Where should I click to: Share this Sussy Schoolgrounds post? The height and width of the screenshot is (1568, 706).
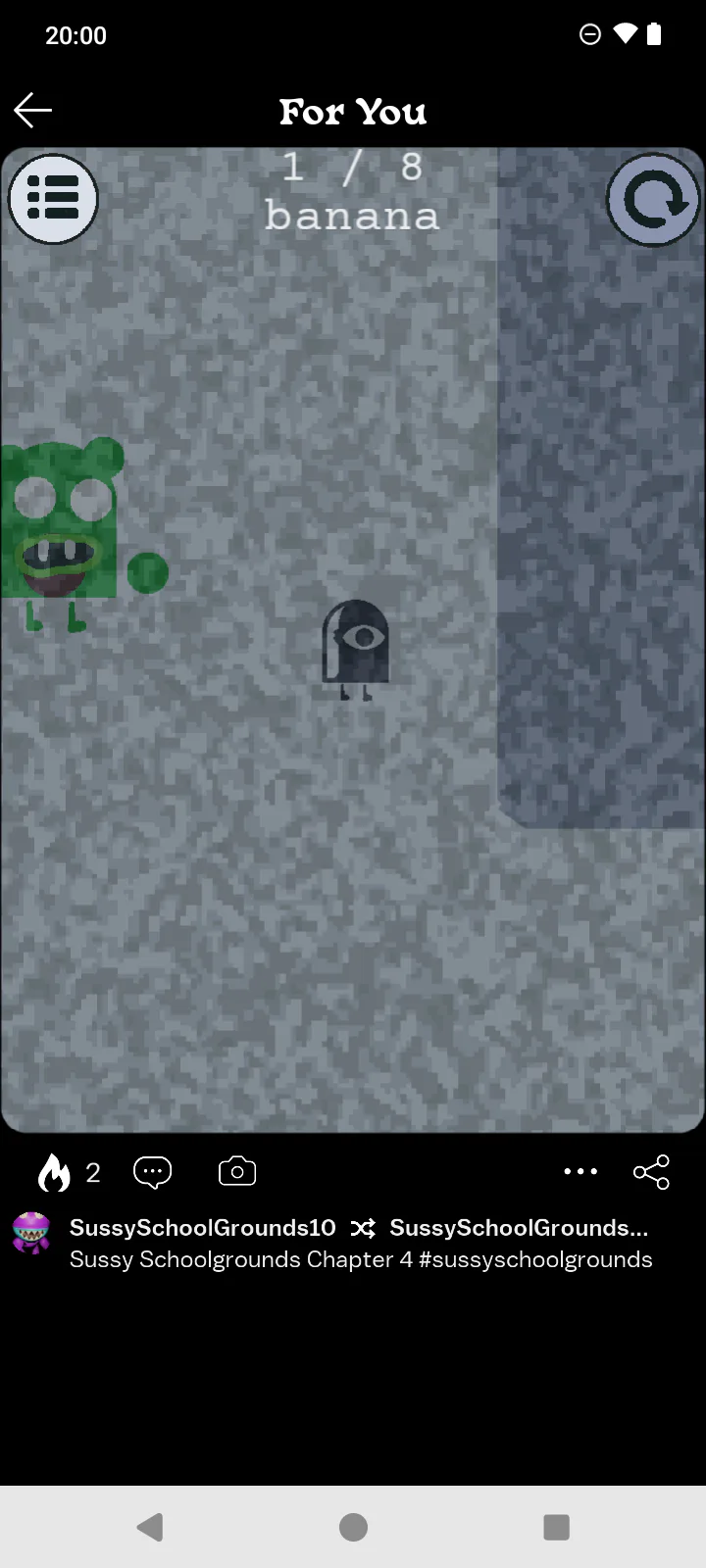pos(651,1171)
